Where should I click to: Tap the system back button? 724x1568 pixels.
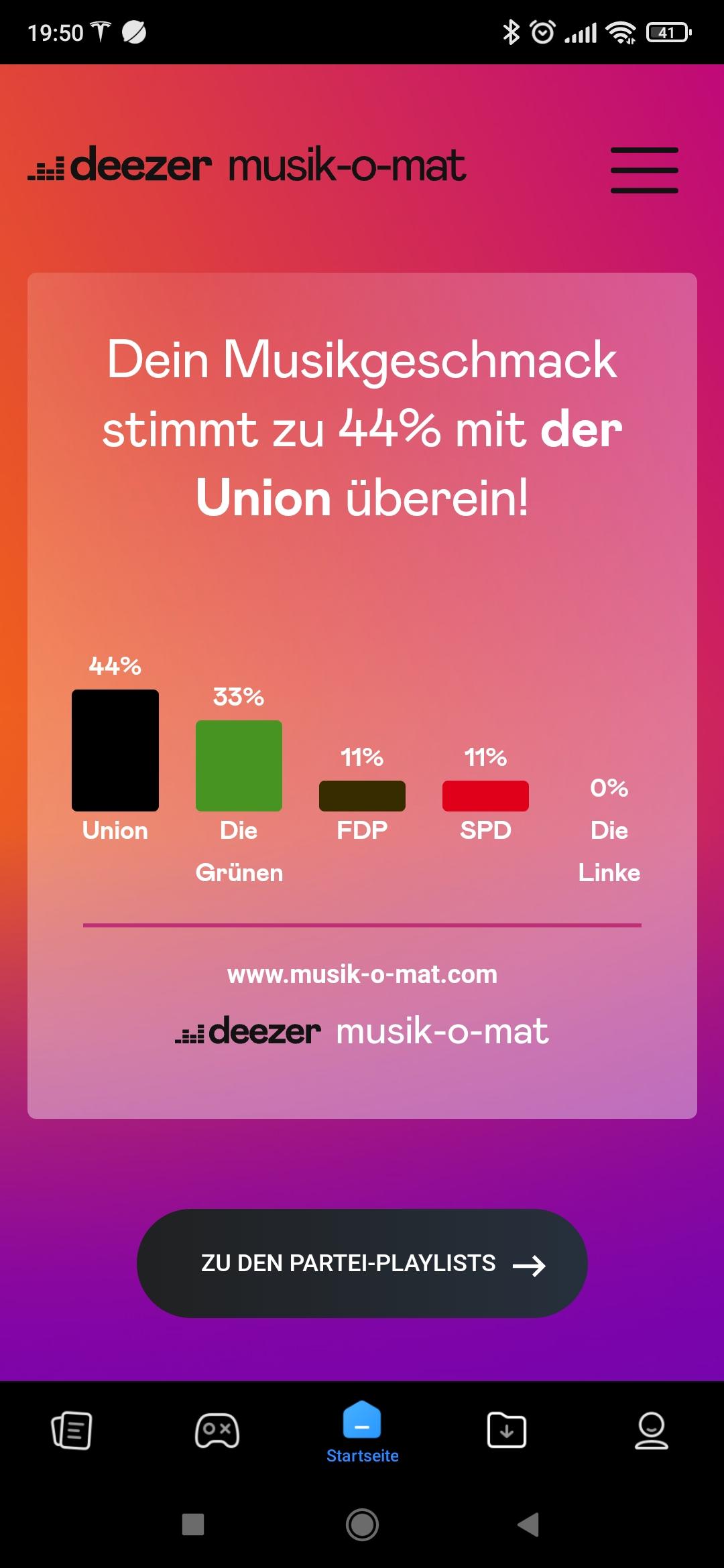529,1524
